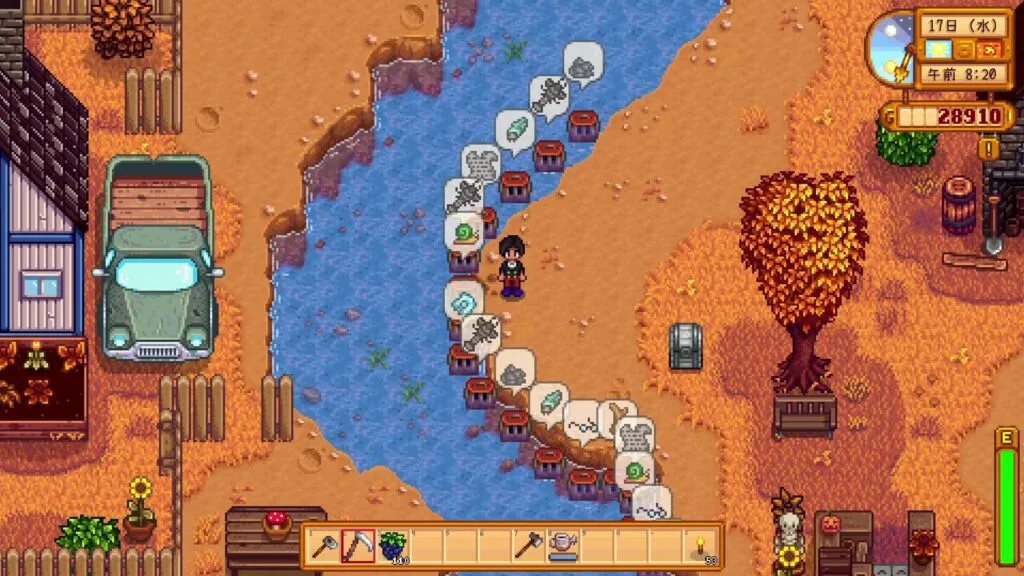The image size is (1024, 576).
Task: Select the berries stack of 110
Action: pyautogui.click(x=392, y=546)
